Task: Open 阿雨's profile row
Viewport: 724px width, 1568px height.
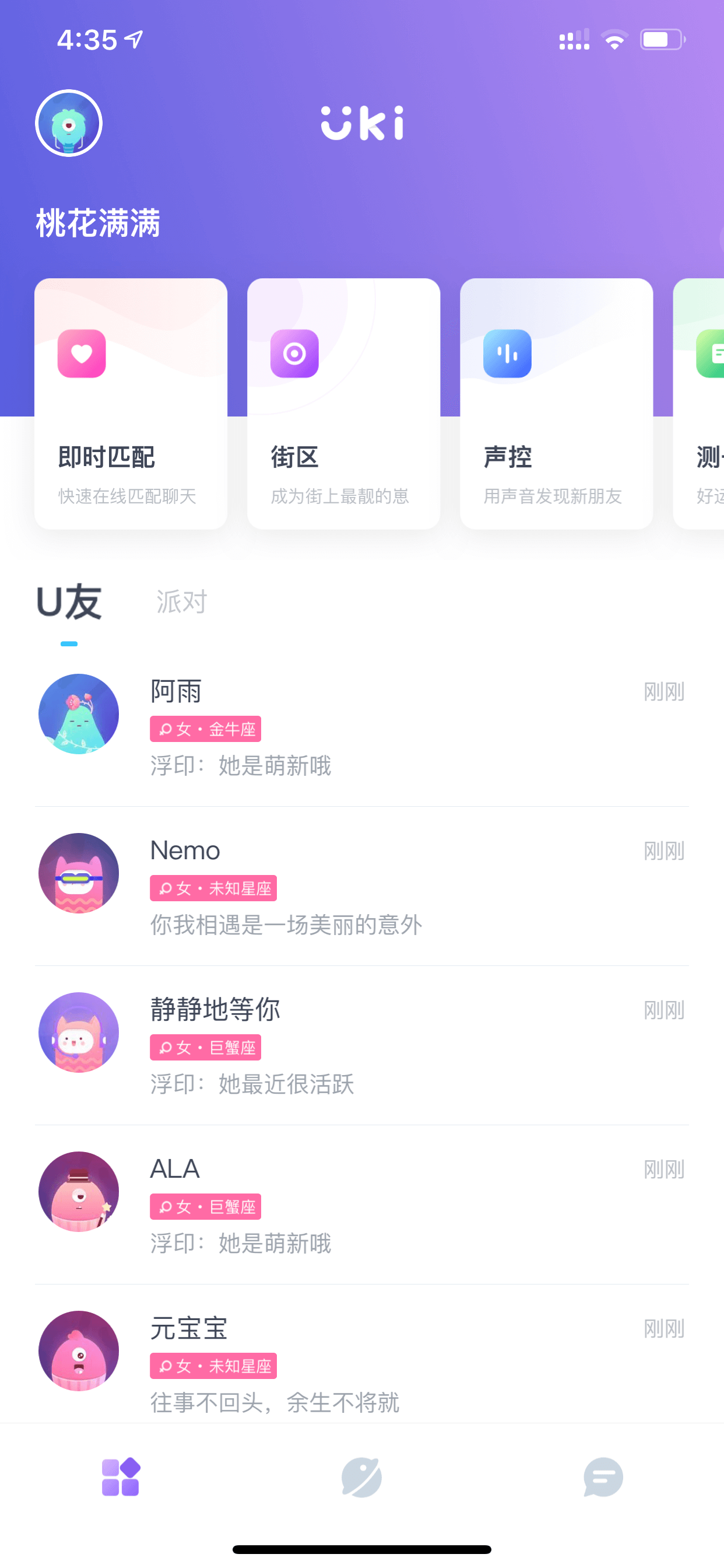Action: [362, 727]
